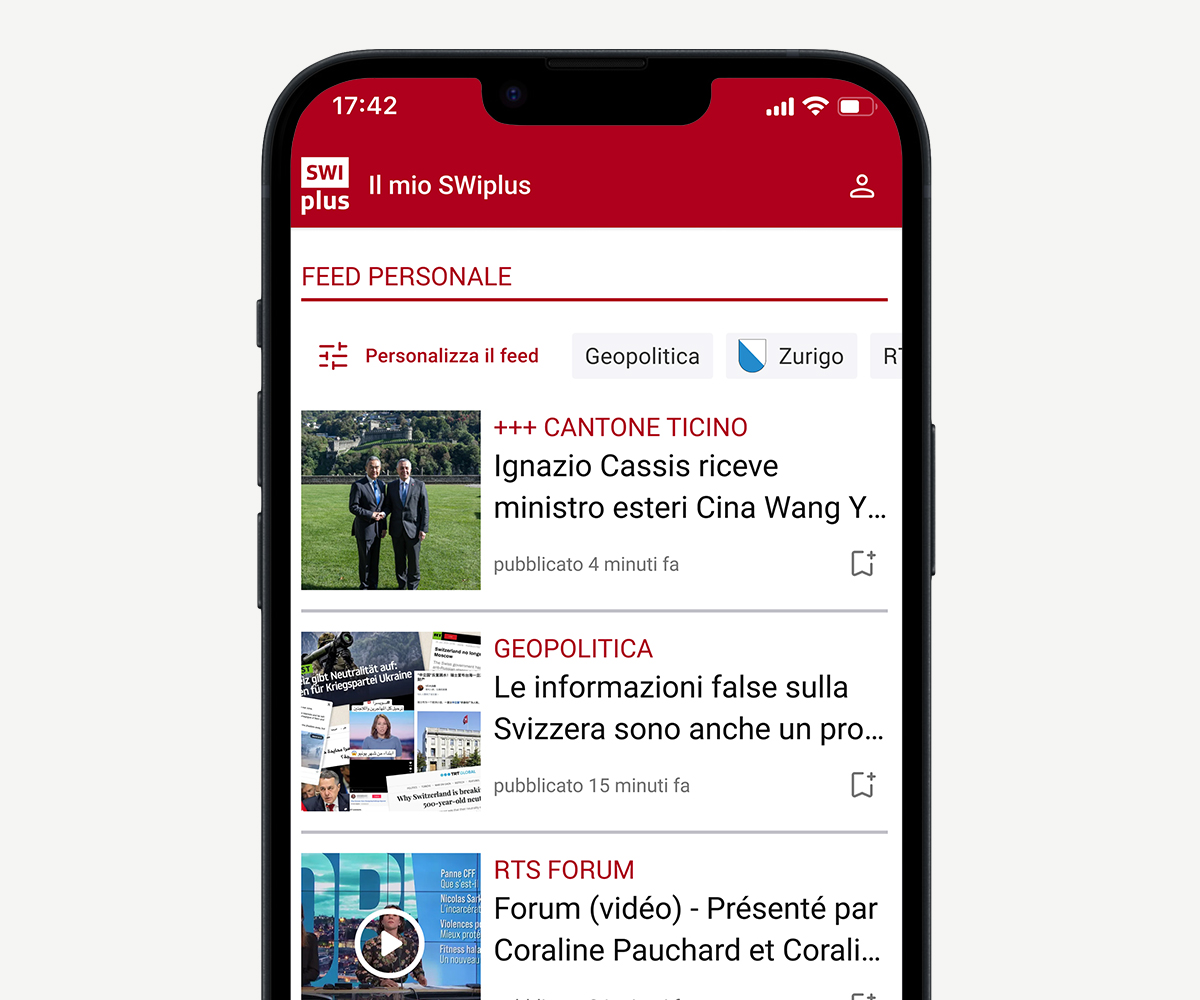Open the Forum (vidéo) article headline

click(x=686, y=929)
